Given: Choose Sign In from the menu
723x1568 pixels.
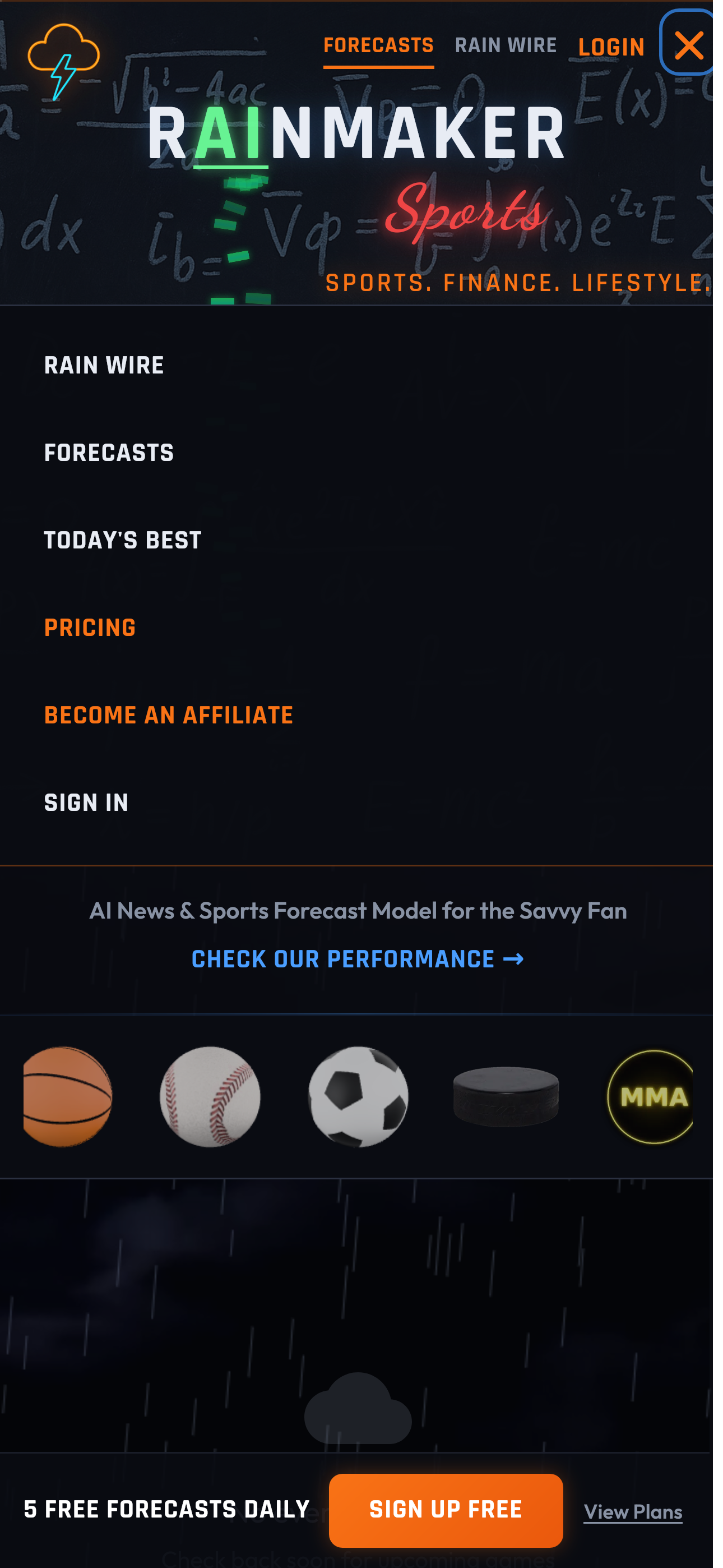Looking at the screenshot, I should [86, 803].
